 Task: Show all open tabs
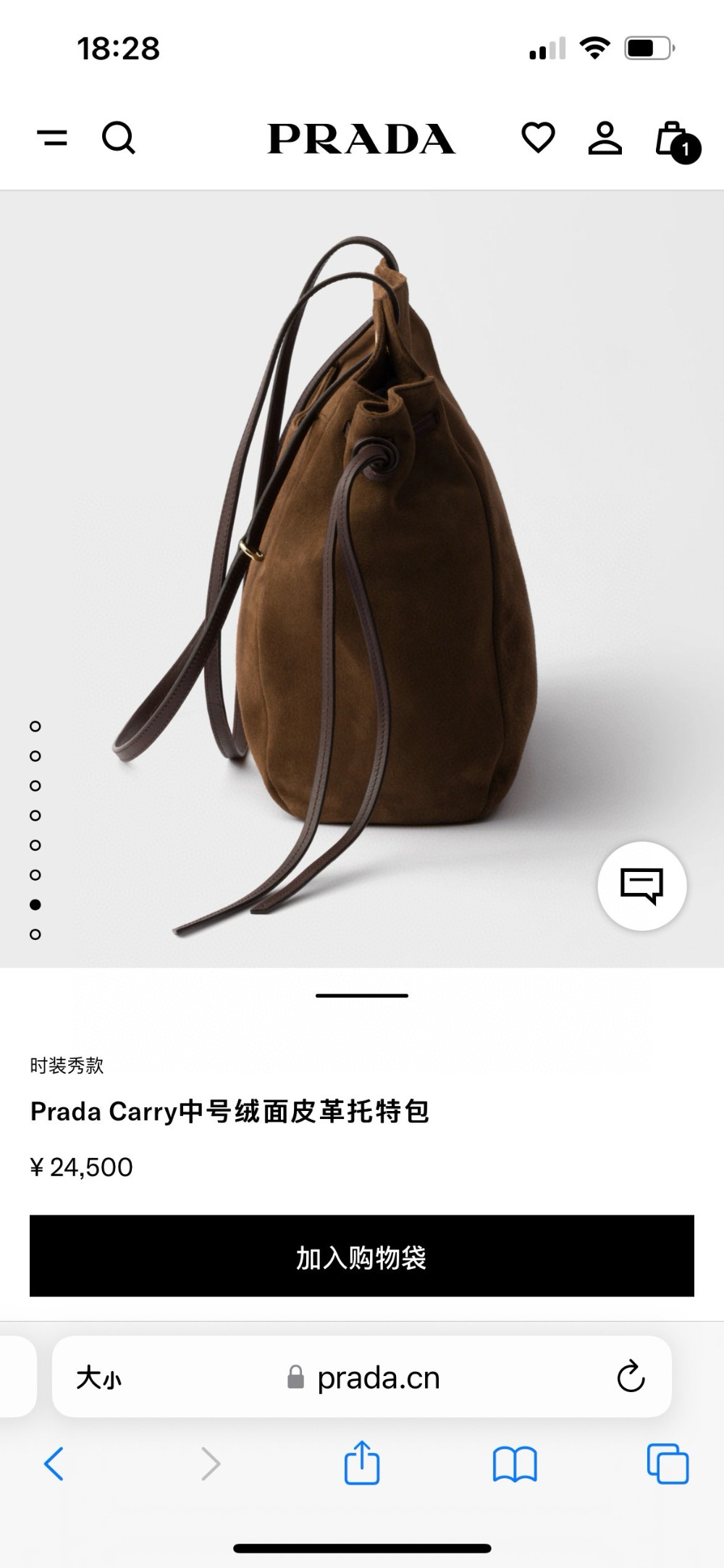pos(668,1464)
